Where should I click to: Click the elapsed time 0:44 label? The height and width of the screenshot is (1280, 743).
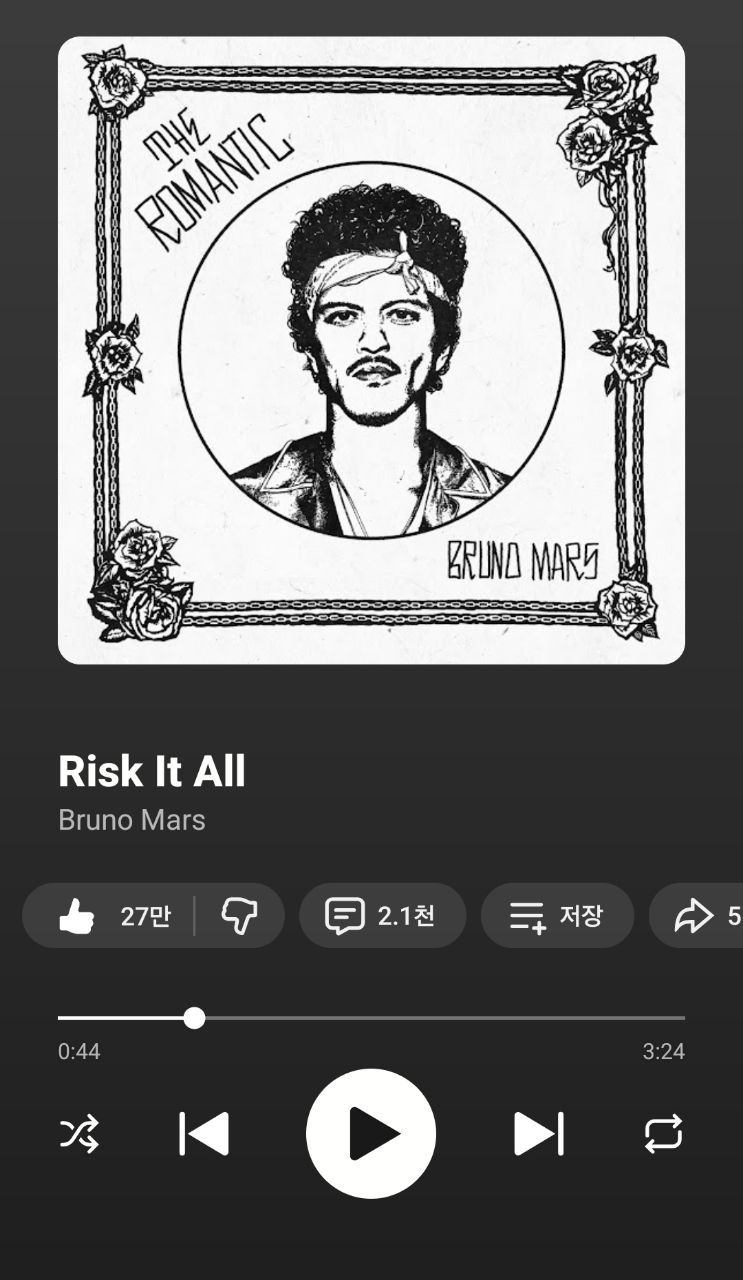point(77,1051)
